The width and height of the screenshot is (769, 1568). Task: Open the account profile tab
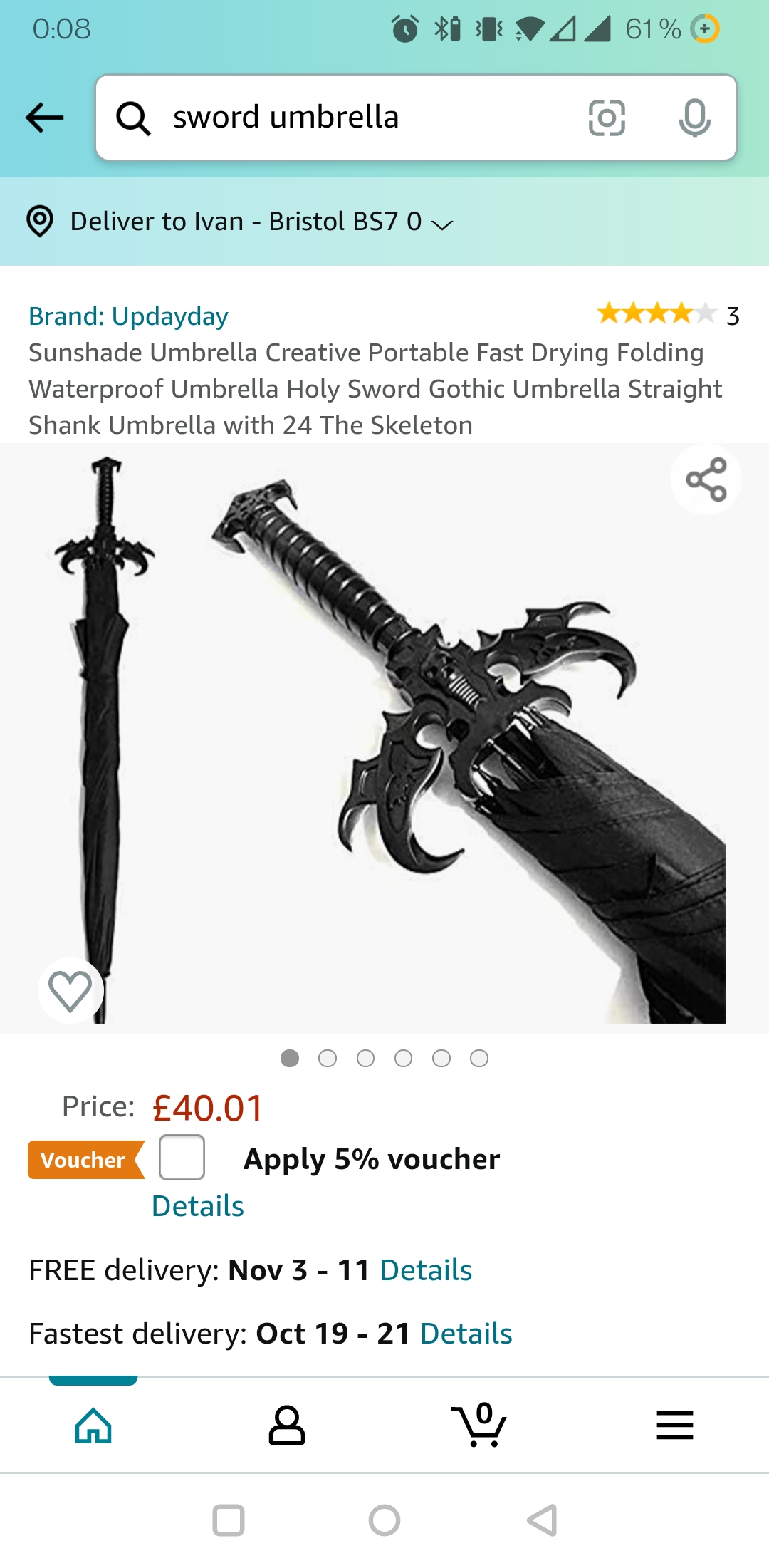point(287,1426)
